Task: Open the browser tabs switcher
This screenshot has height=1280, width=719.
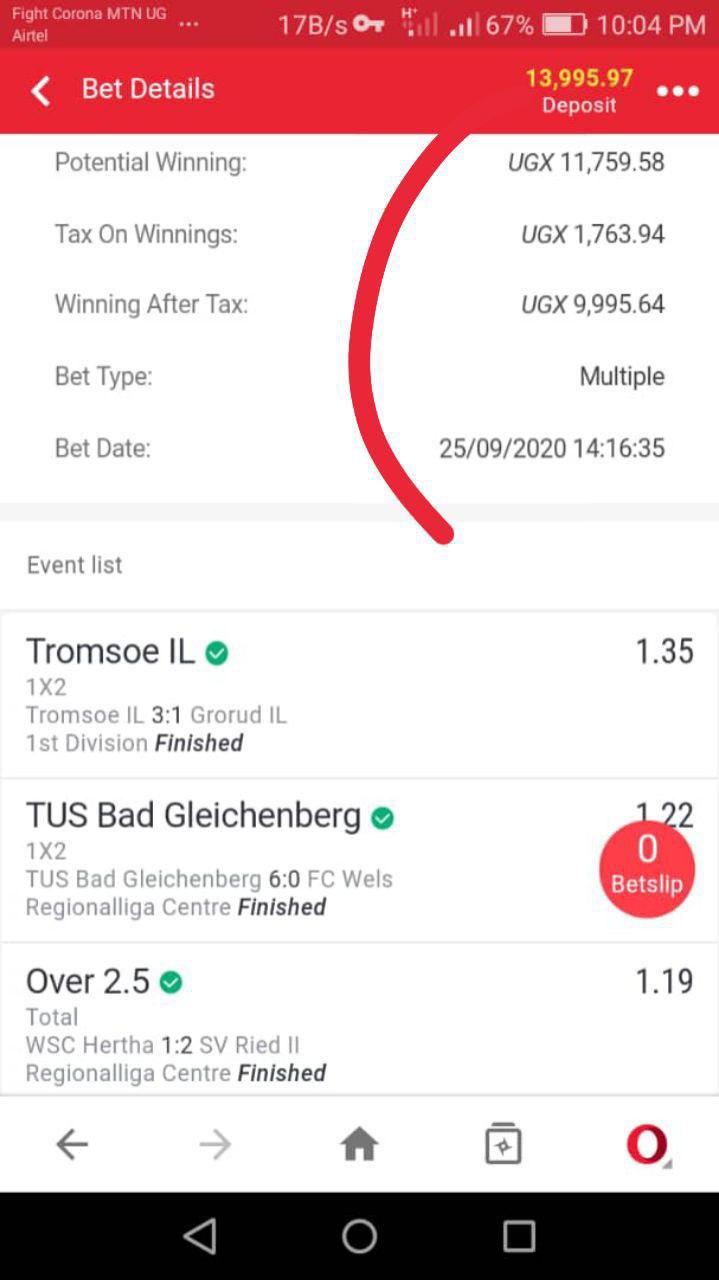Action: point(503,1144)
